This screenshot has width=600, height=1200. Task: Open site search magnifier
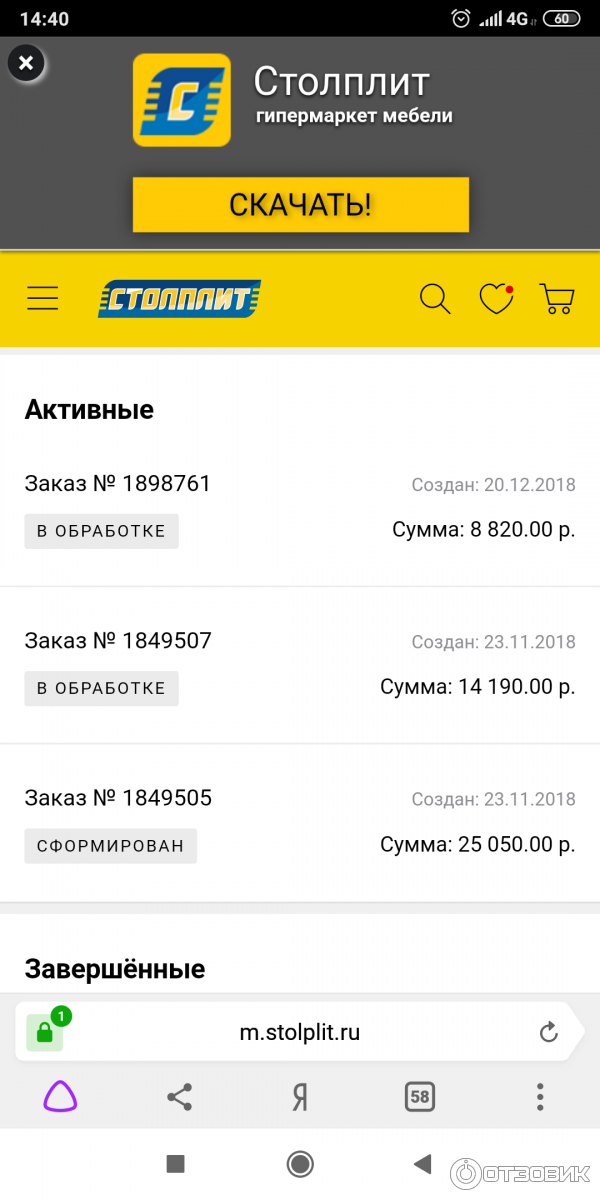point(435,298)
